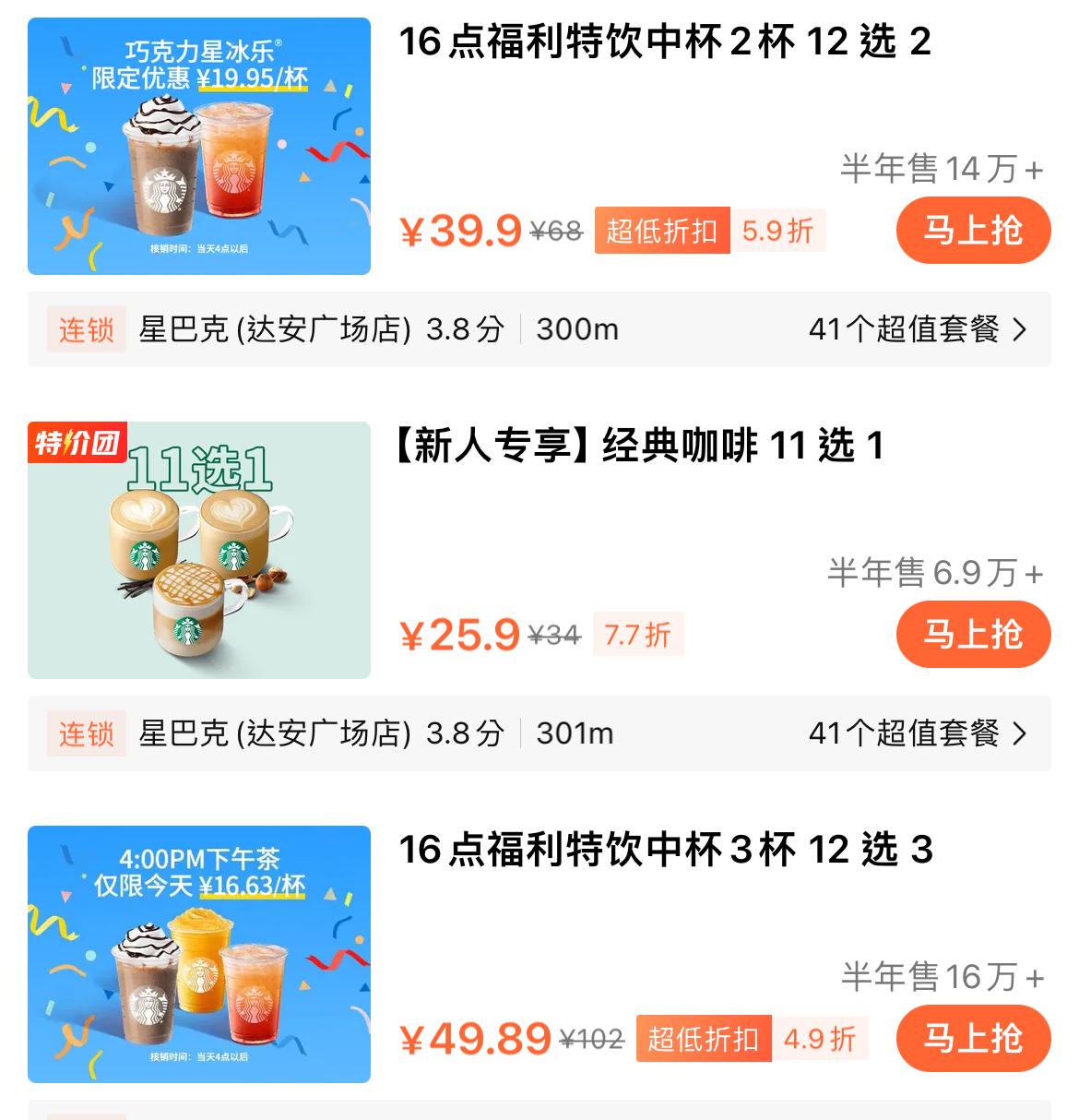Open the 新人专享 经典咖啡 11选1 image
1079x1120 pixels.
point(199,551)
